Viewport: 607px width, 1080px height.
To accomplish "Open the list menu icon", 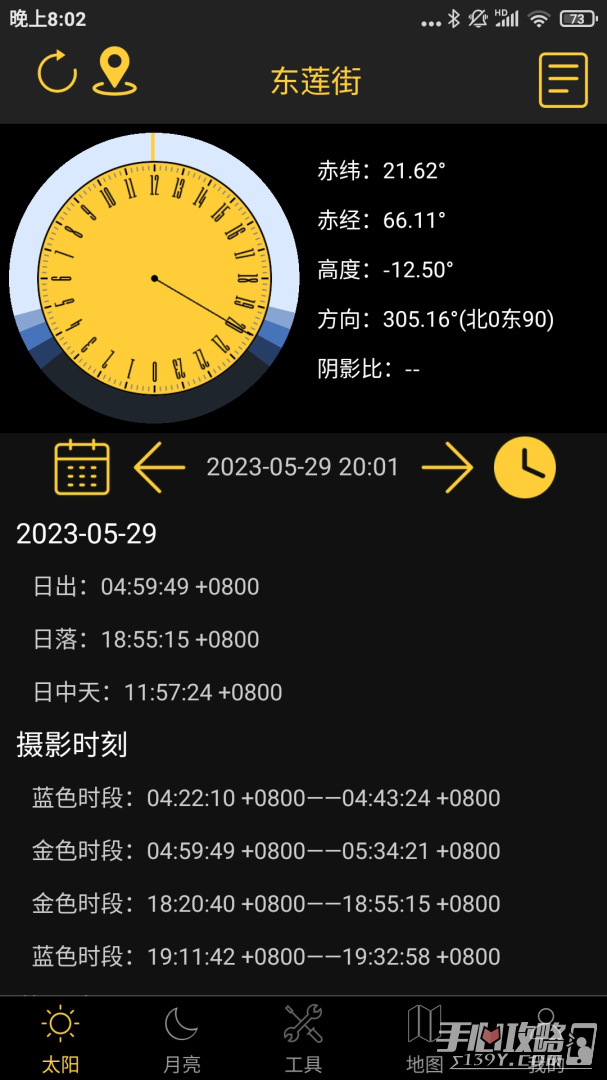I will [x=563, y=80].
